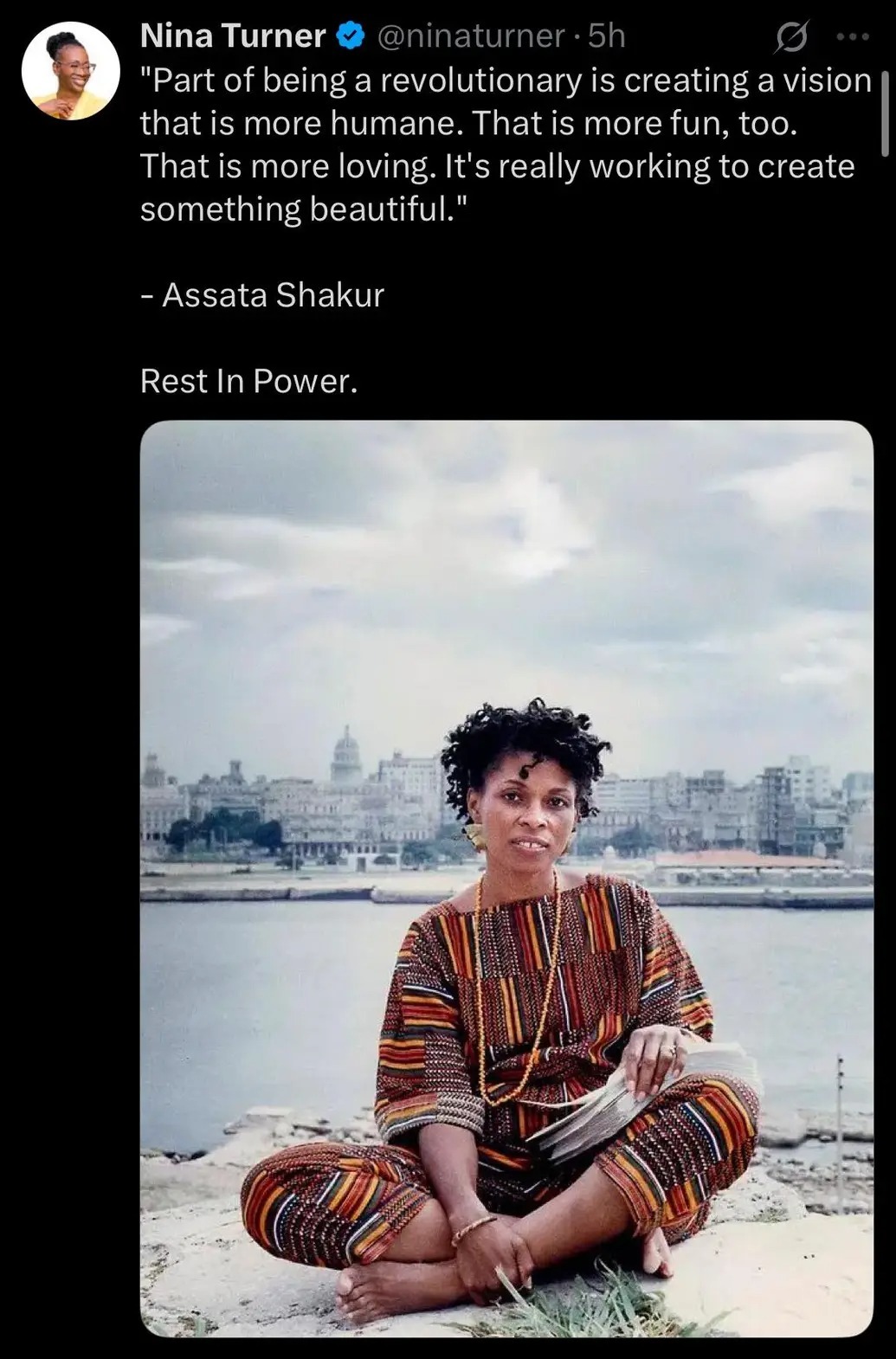
Task: Open Nina Turner's profile via her name
Action: click(232, 36)
